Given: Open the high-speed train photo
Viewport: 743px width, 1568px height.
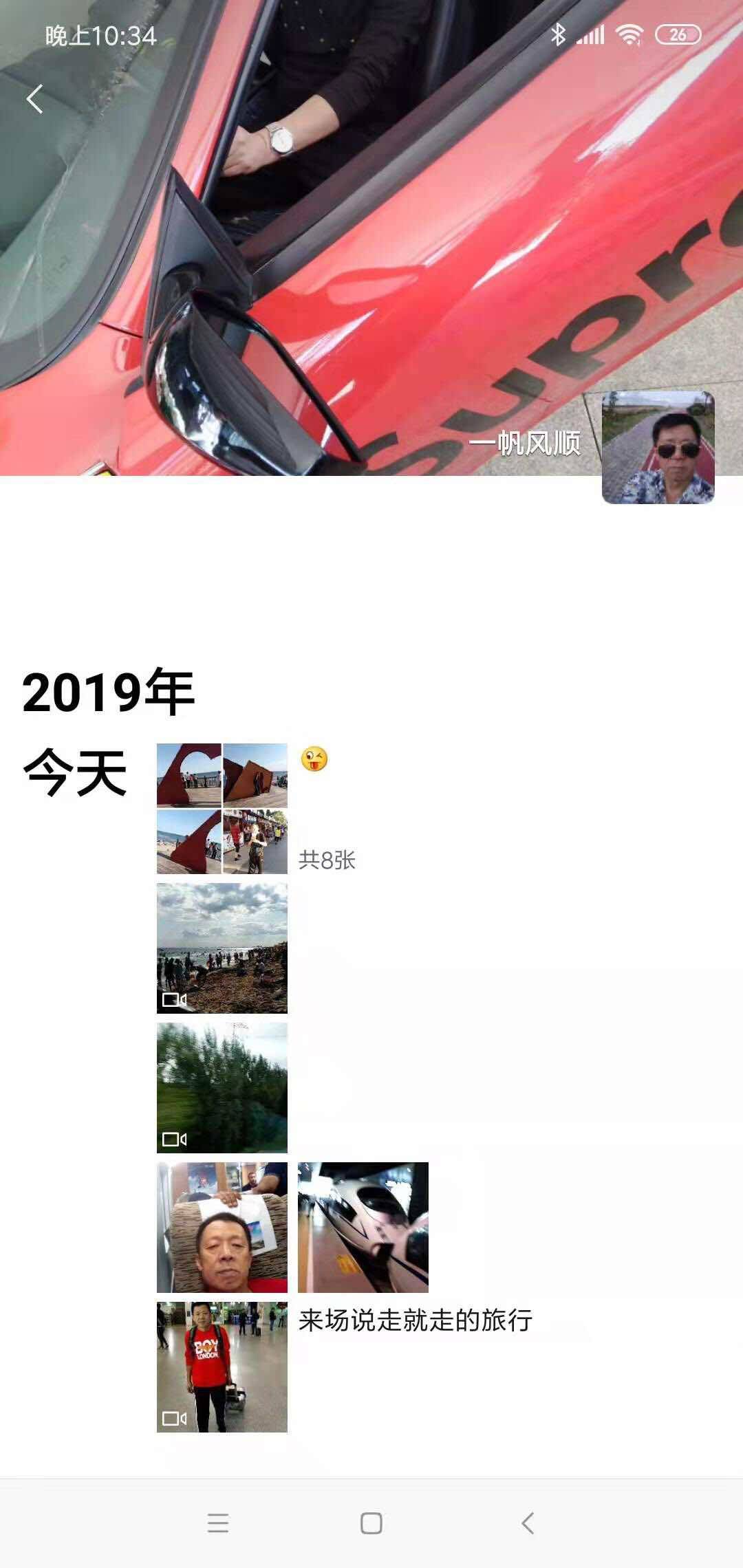Looking at the screenshot, I should pyautogui.click(x=363, y=1227).
